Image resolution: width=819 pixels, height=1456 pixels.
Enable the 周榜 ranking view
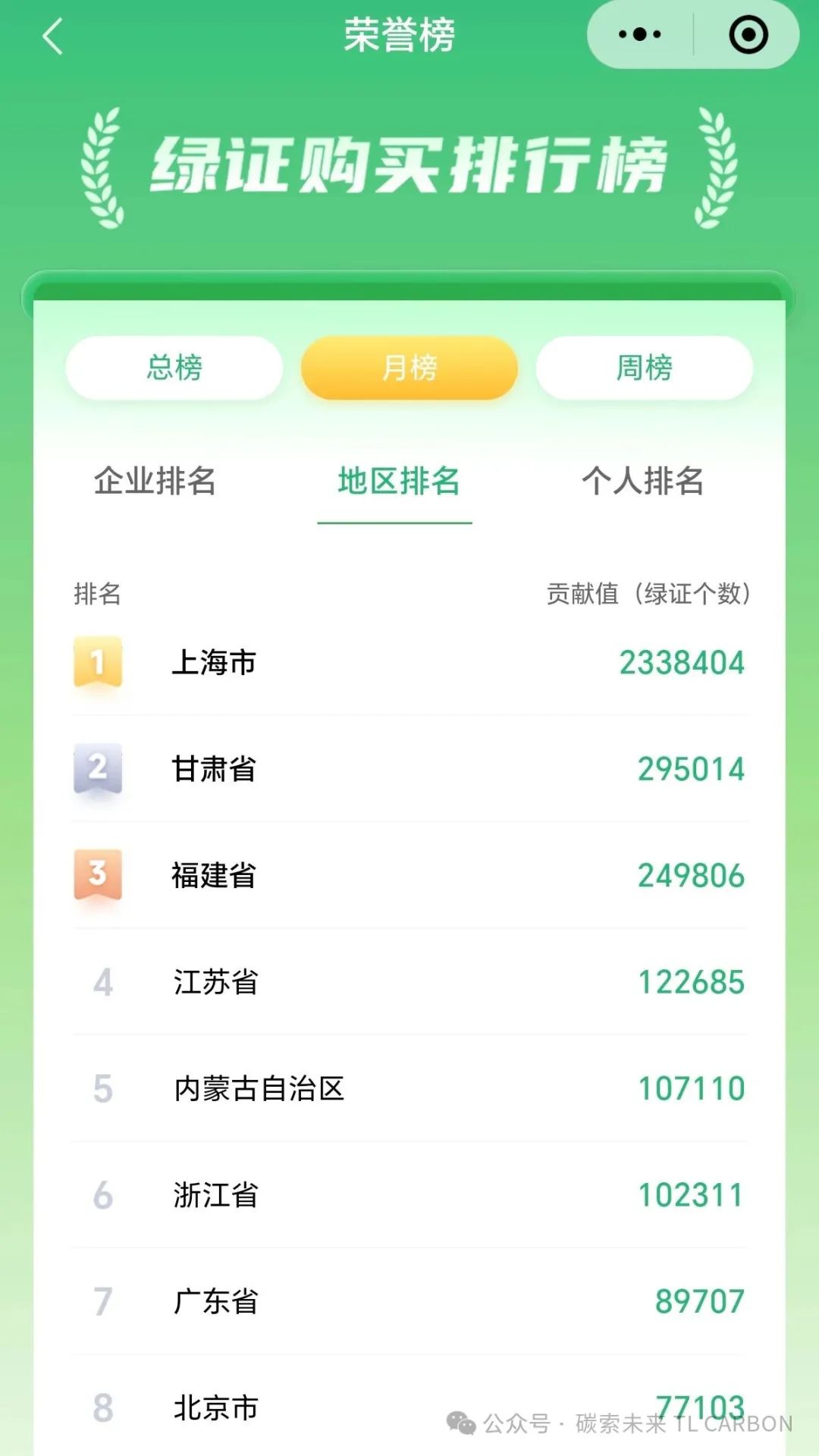(644, 368)
